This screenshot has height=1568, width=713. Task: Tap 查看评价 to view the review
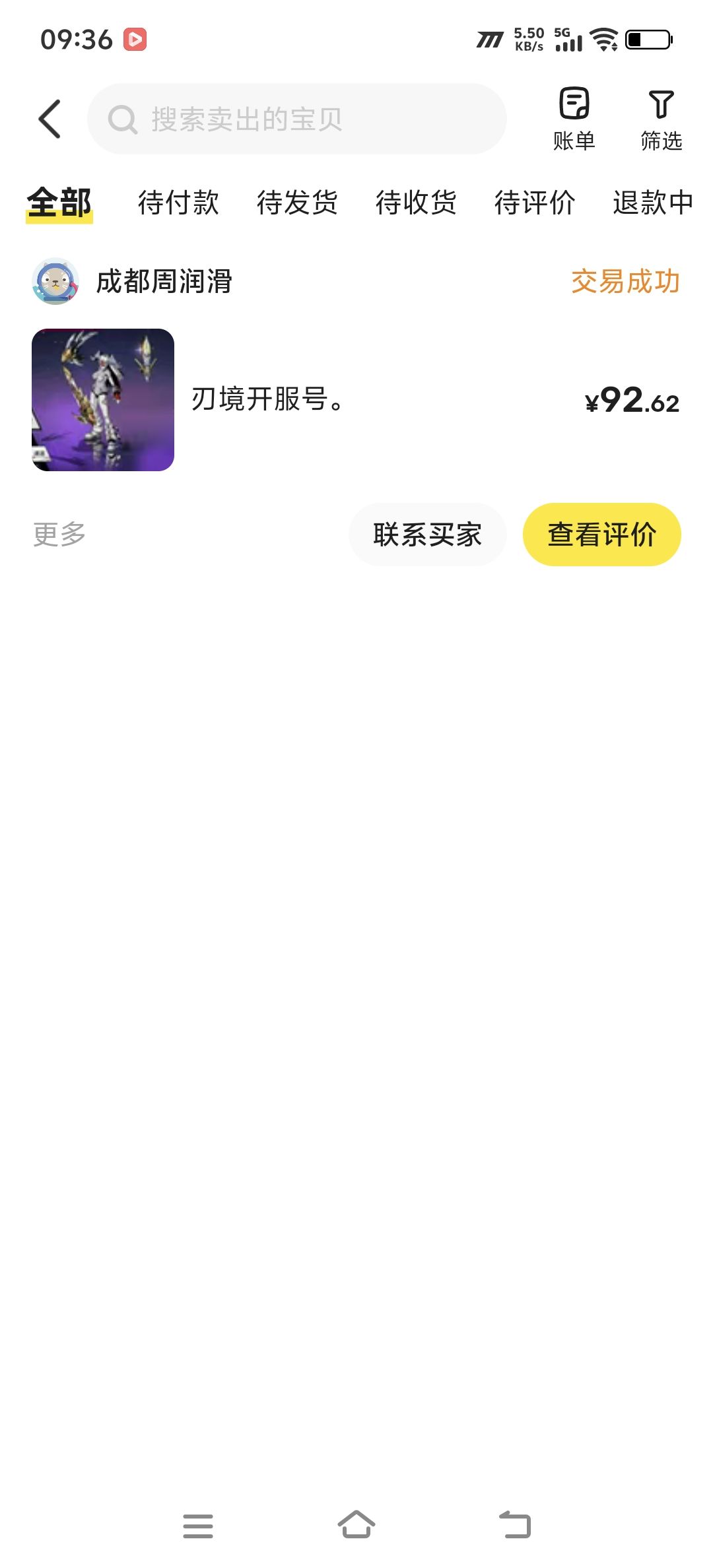pos(601,534)
